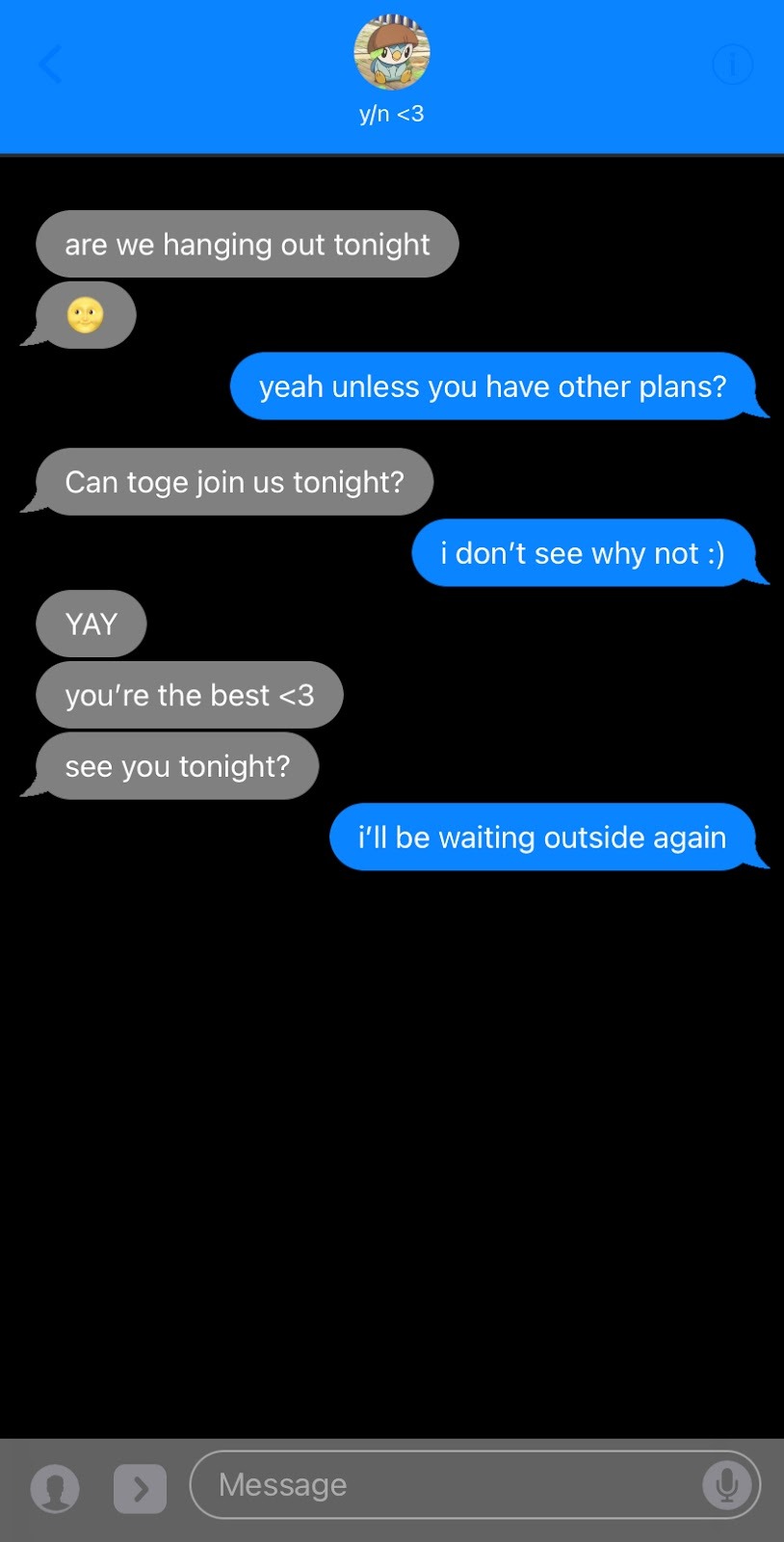Open the contact silhouette button
The image size is (784, 1542).
pos(55,1488)
